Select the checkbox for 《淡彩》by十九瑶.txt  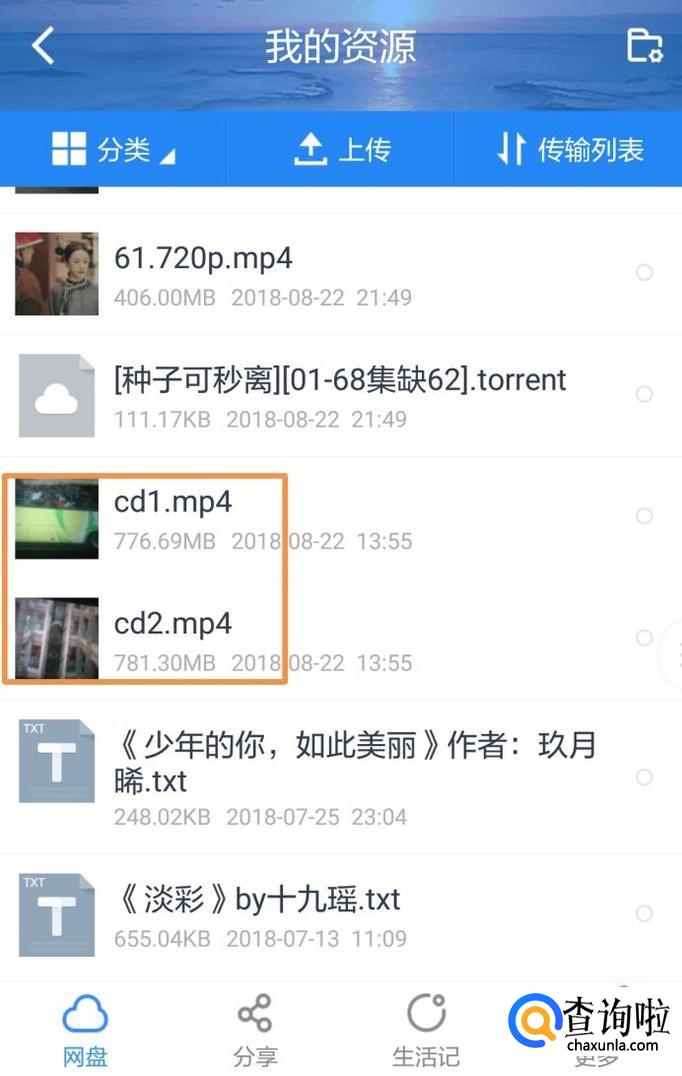[x=644, y=913]
